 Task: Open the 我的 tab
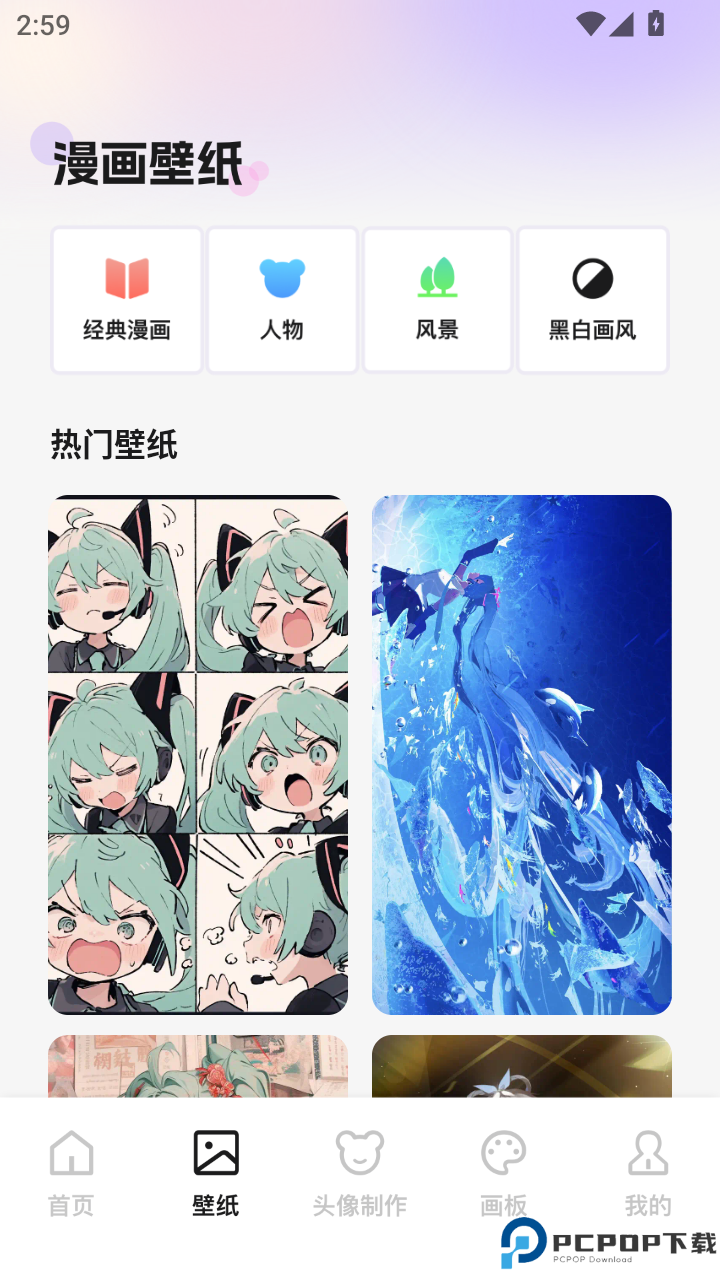[x=648, y=1170]
